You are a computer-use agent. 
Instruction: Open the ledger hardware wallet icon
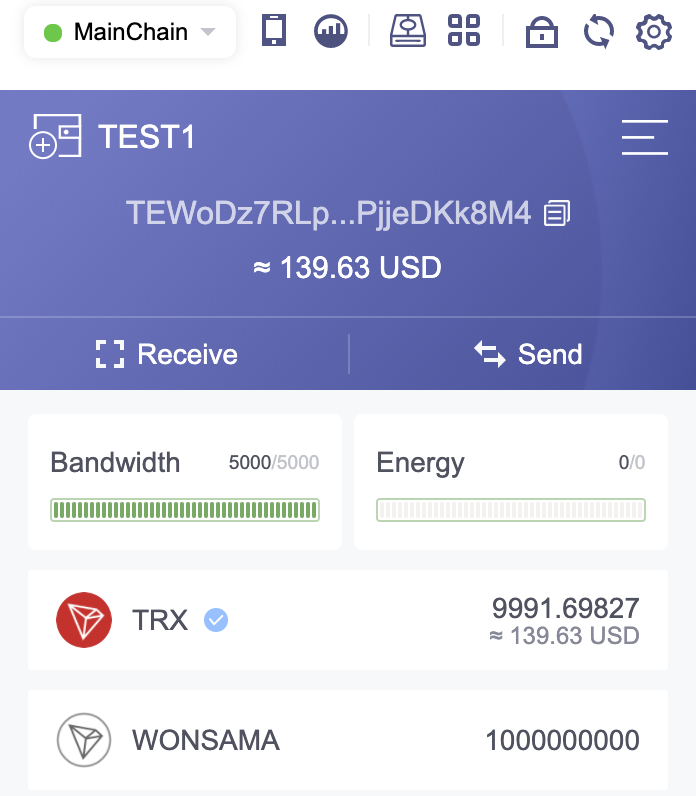point(409,31)
